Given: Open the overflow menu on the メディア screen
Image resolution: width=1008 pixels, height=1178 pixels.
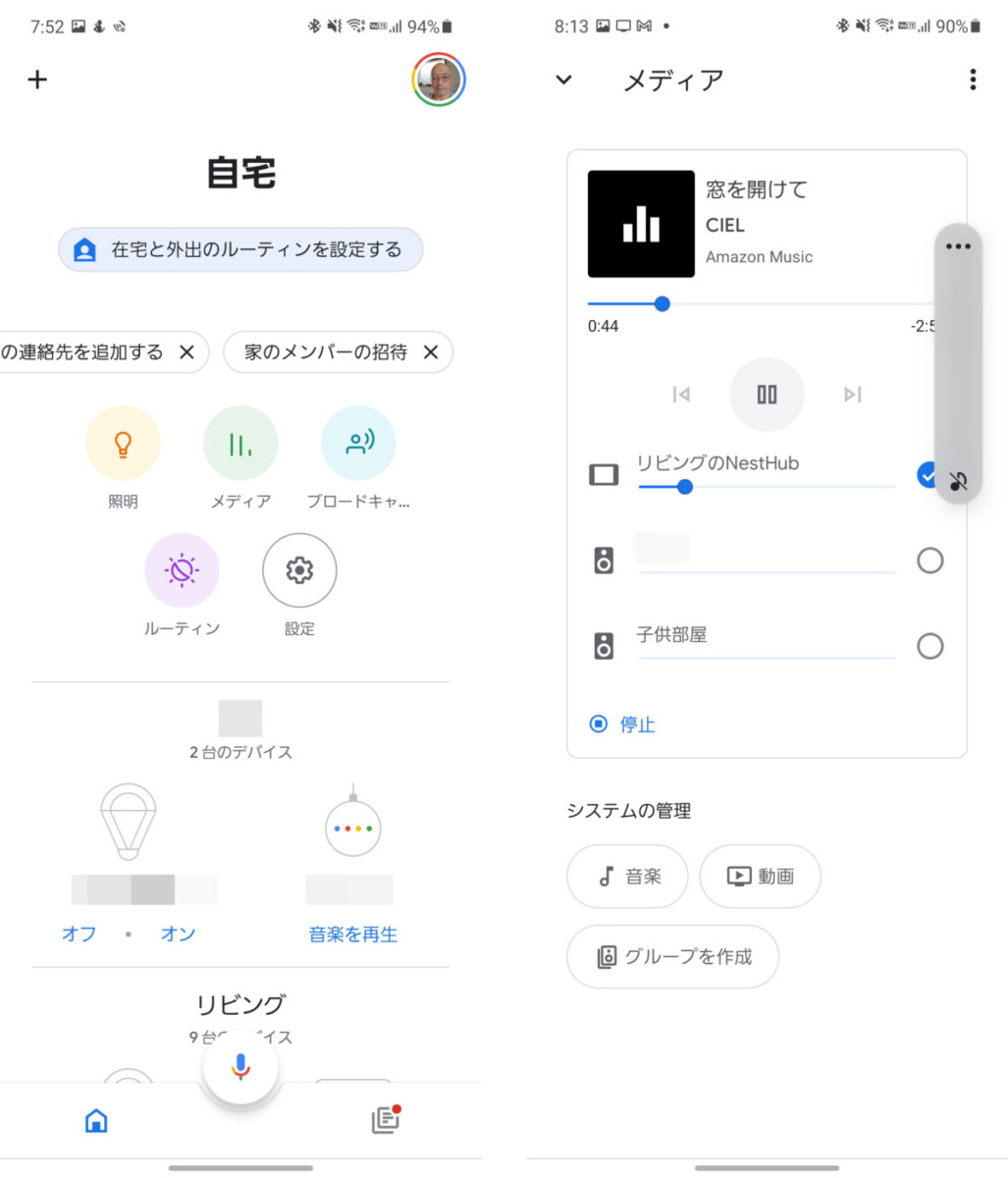Looking at the screenshot, I should (x=972, y=80).
